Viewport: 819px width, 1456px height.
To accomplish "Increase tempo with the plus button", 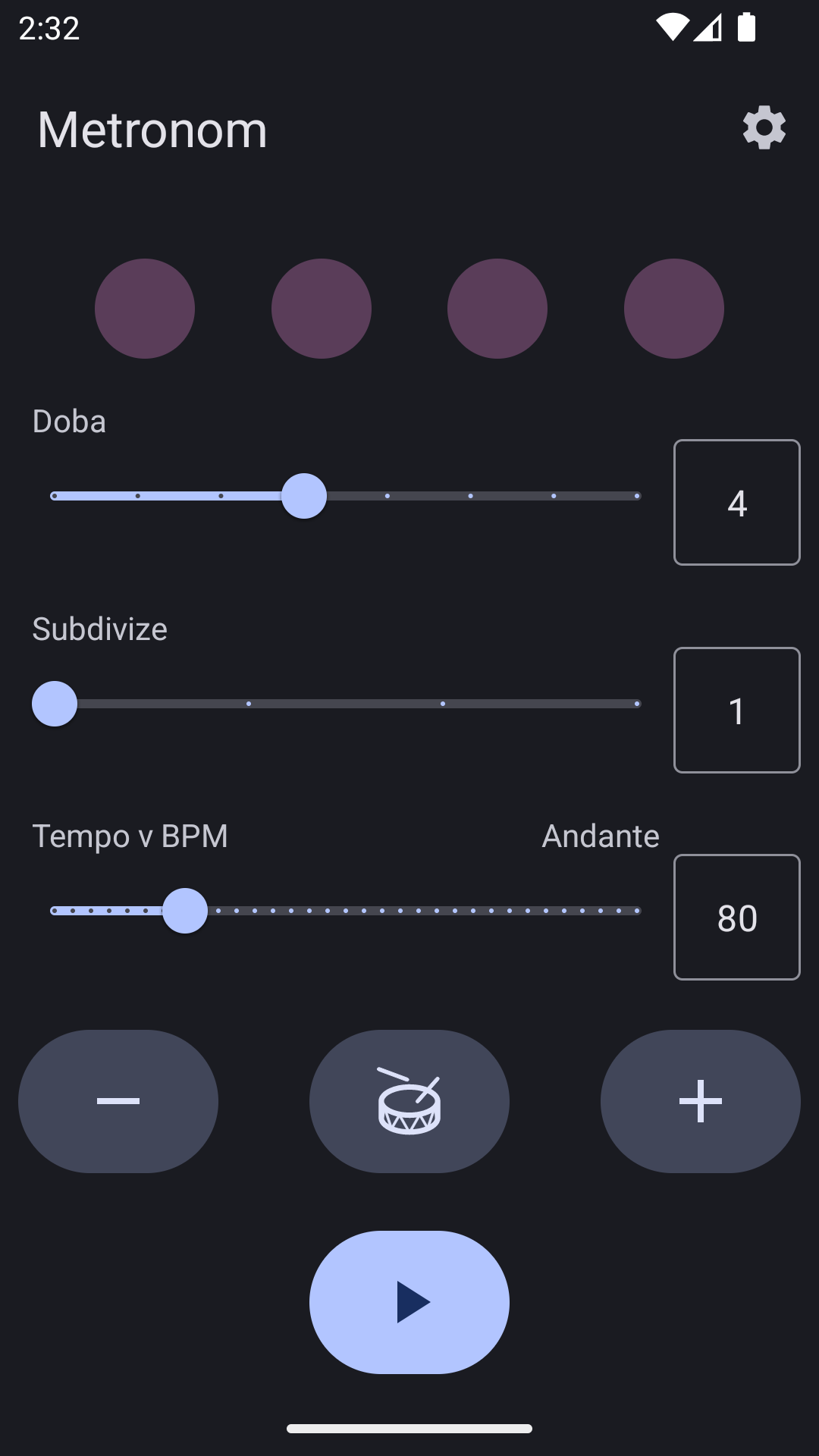I will [700, 1101].
